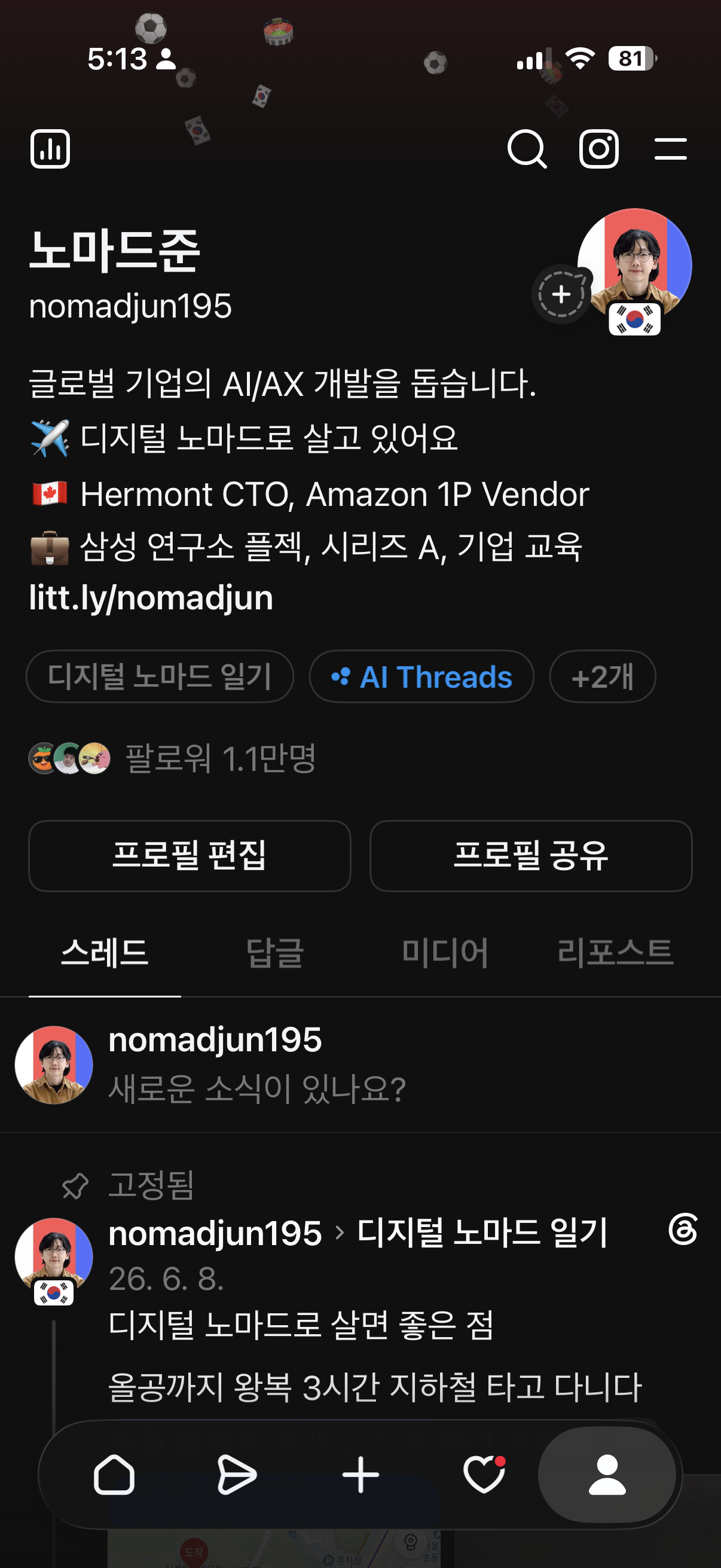Add a note via the dashed plus bubble

pos(561,295)
